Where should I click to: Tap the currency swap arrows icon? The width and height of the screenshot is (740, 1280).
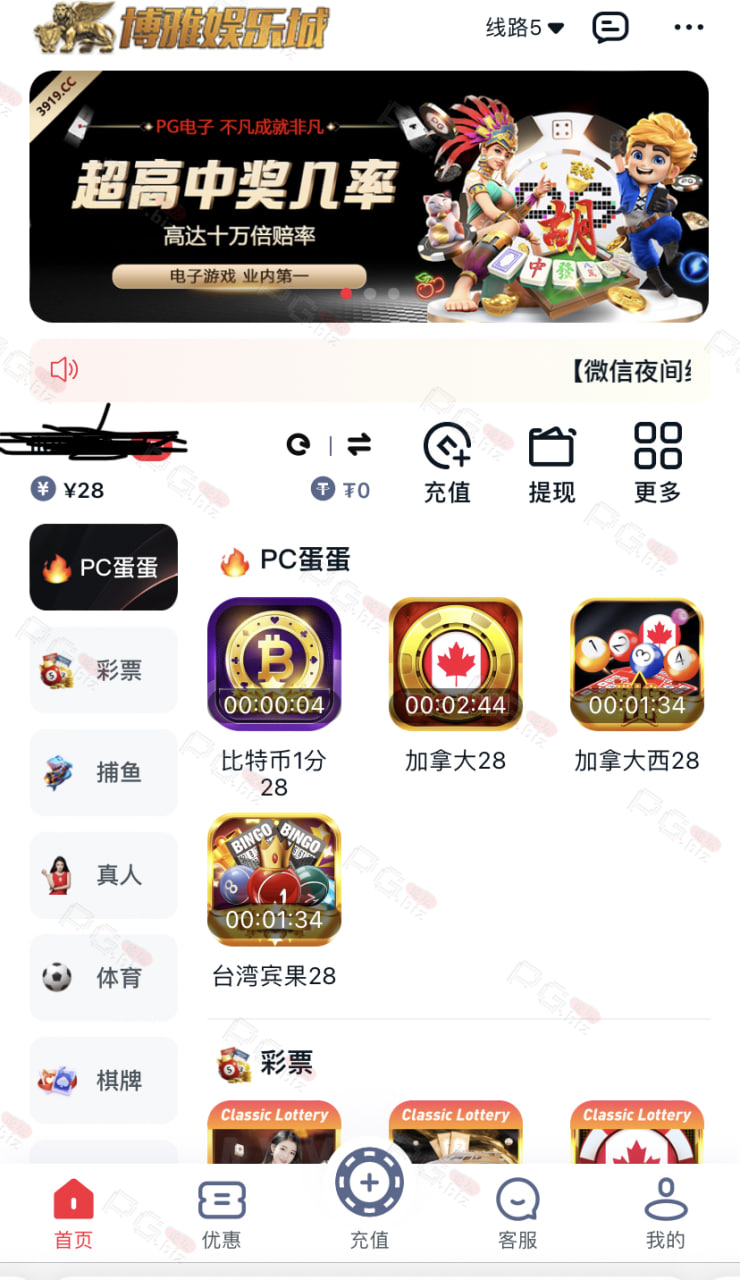(x=359, y=445)
